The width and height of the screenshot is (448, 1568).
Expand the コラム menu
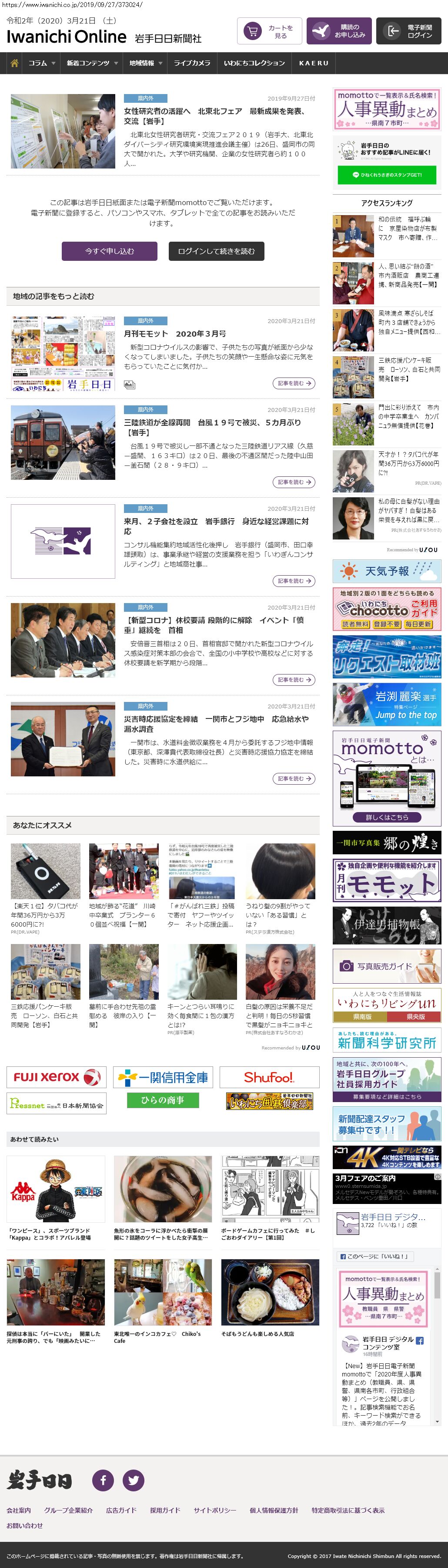(41, 63)
